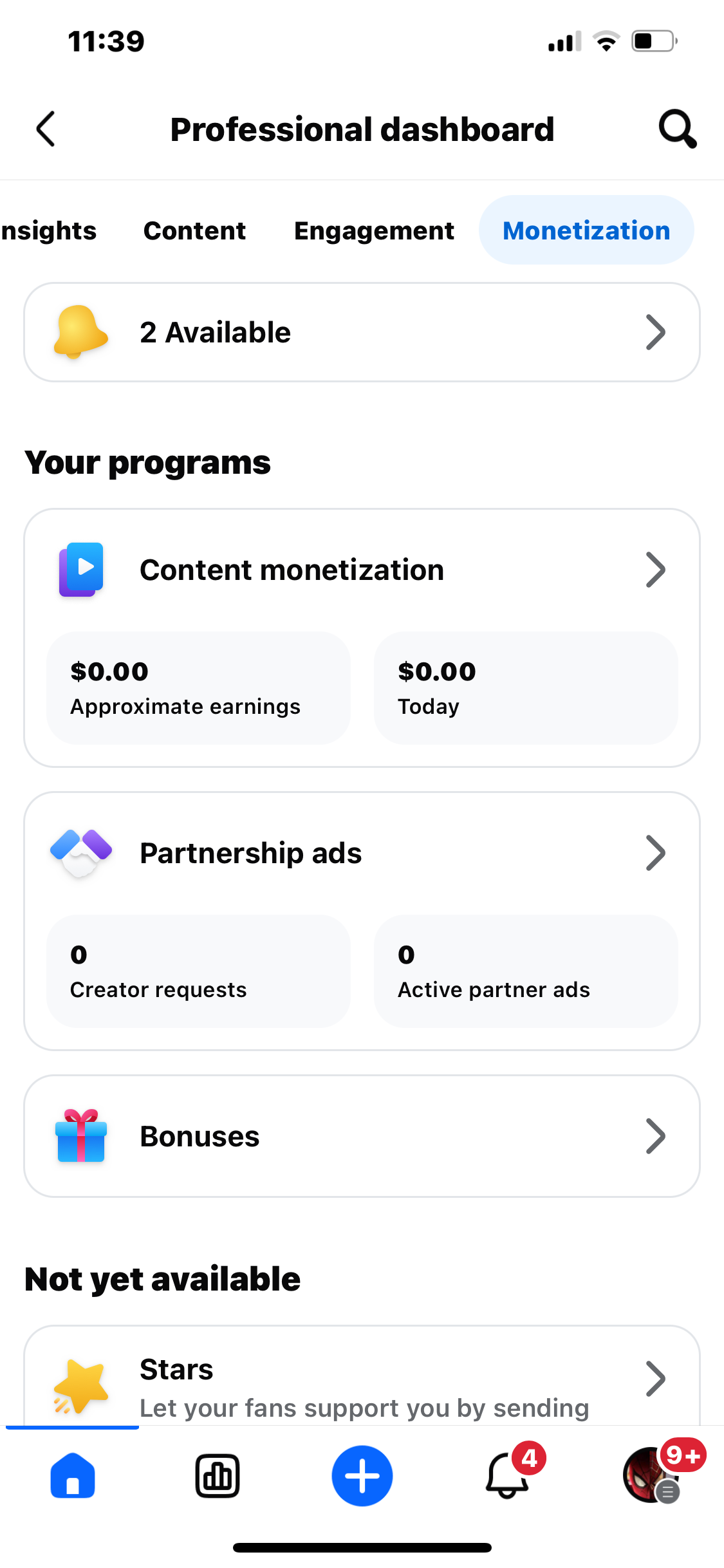
Task: Select the Monetization tab
Action: point(586,230)
